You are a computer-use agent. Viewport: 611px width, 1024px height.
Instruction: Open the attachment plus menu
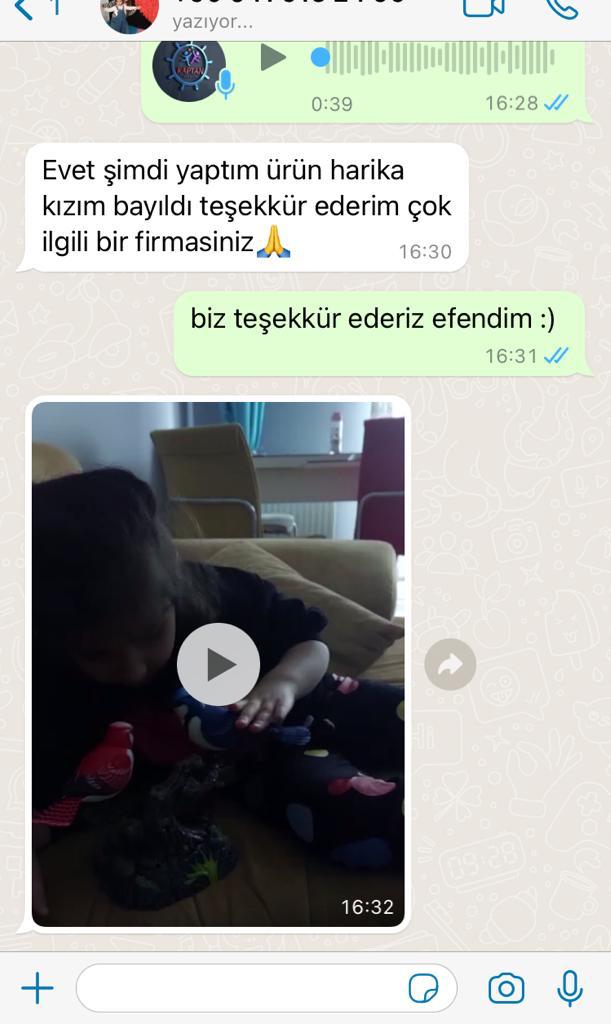37,988
